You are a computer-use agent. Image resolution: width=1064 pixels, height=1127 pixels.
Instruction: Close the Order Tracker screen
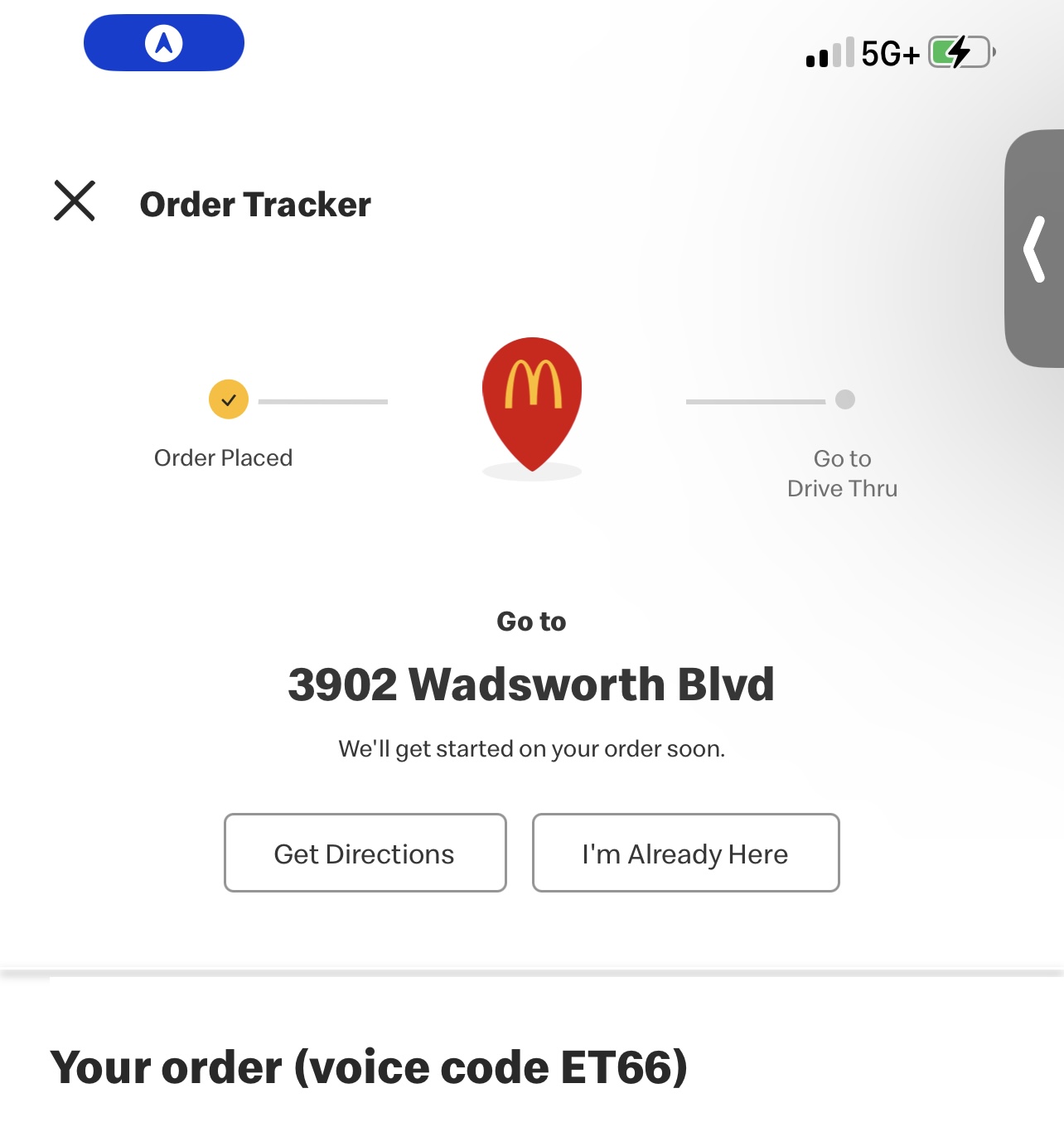click(75, 201)
